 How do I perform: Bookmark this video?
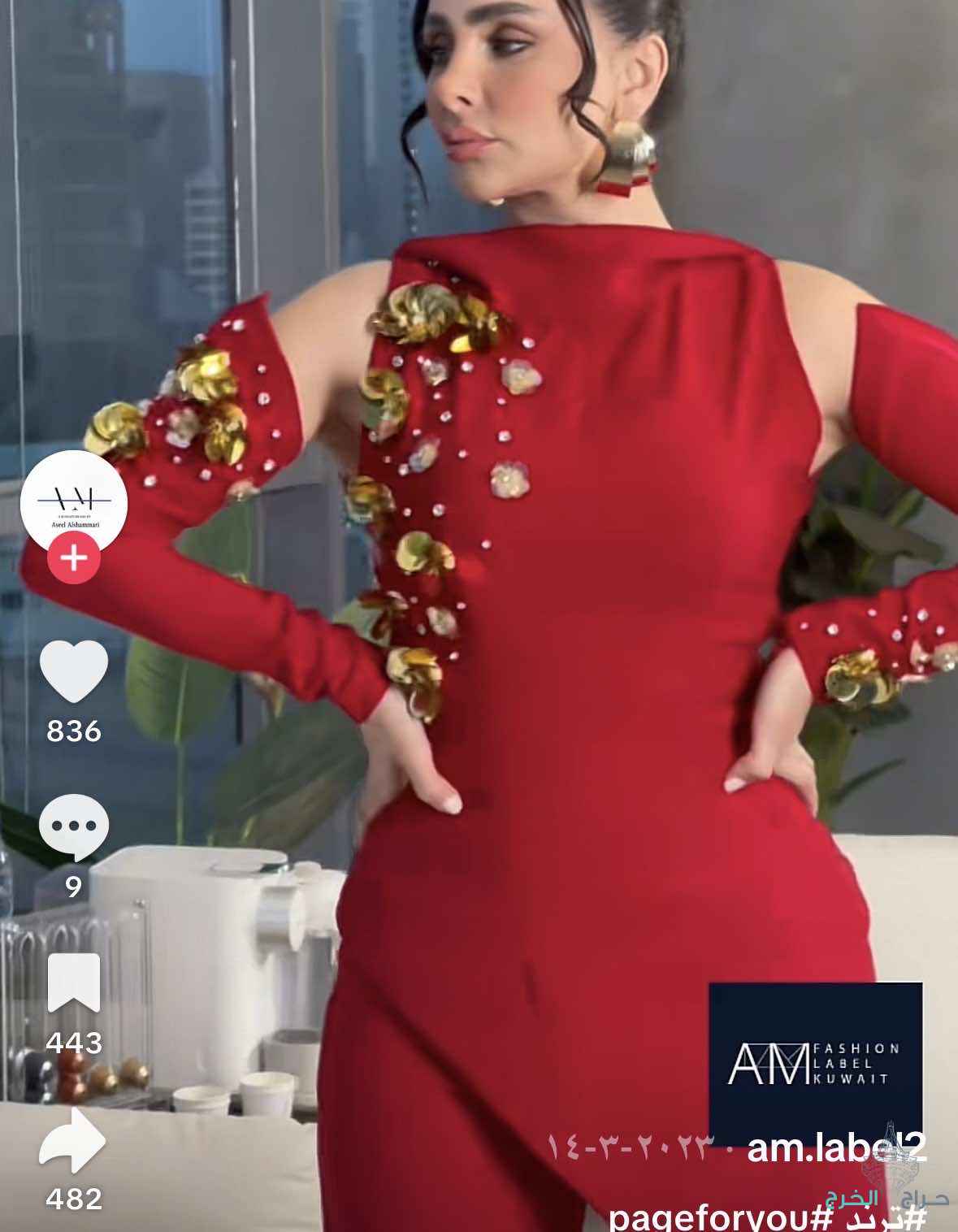[74, 983]
